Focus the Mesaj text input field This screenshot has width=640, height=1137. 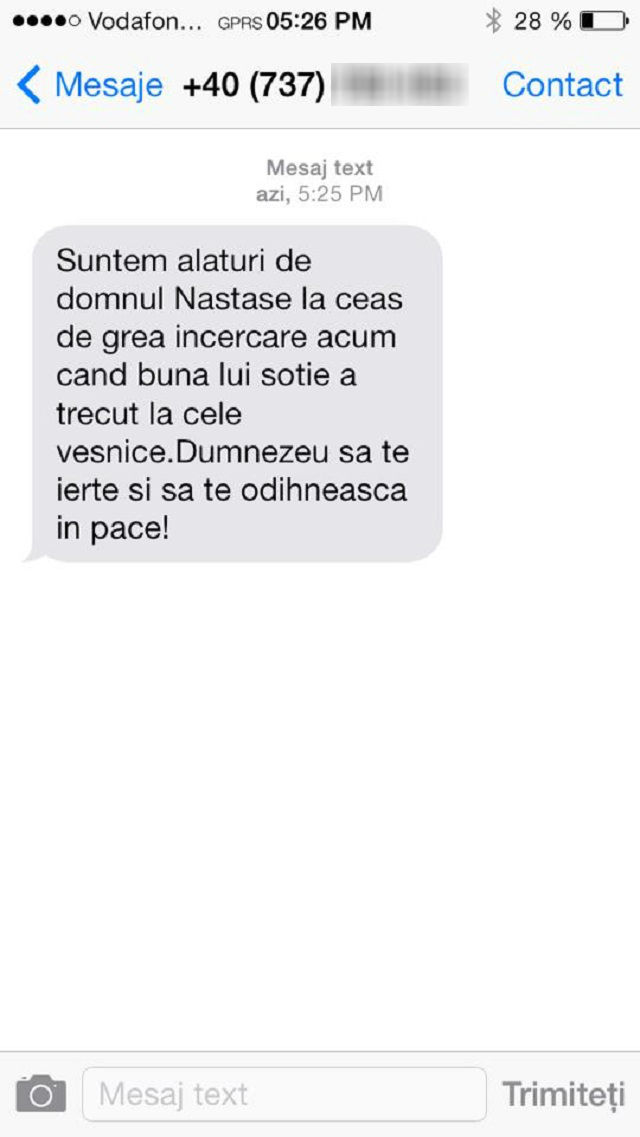click(284, 1094)
